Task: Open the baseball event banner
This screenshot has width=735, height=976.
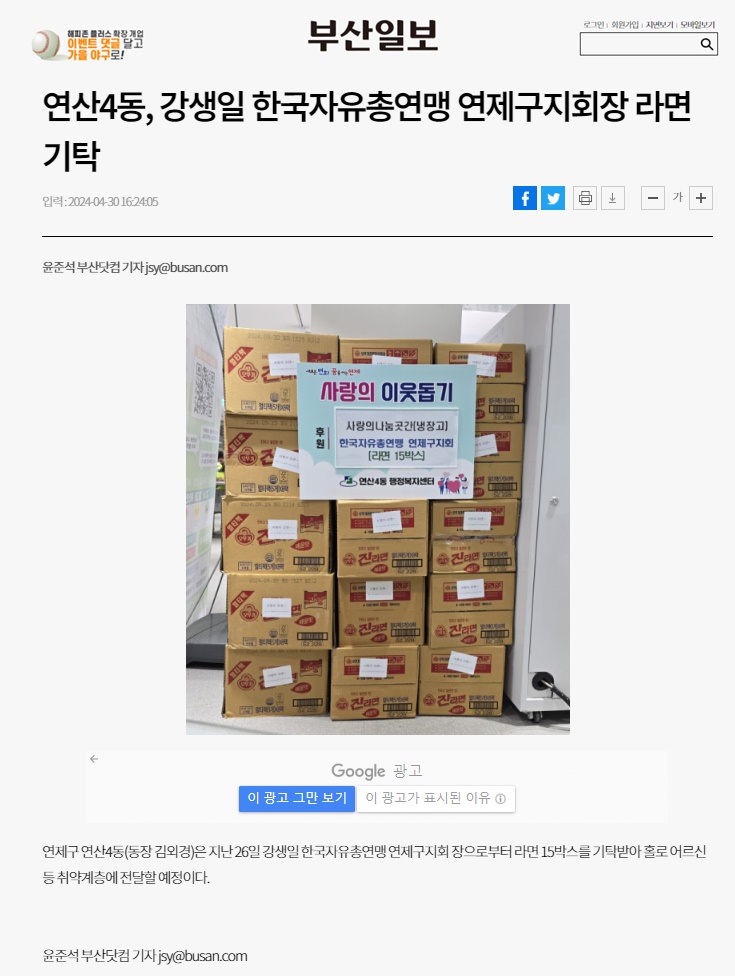Action: coord(88,44)
